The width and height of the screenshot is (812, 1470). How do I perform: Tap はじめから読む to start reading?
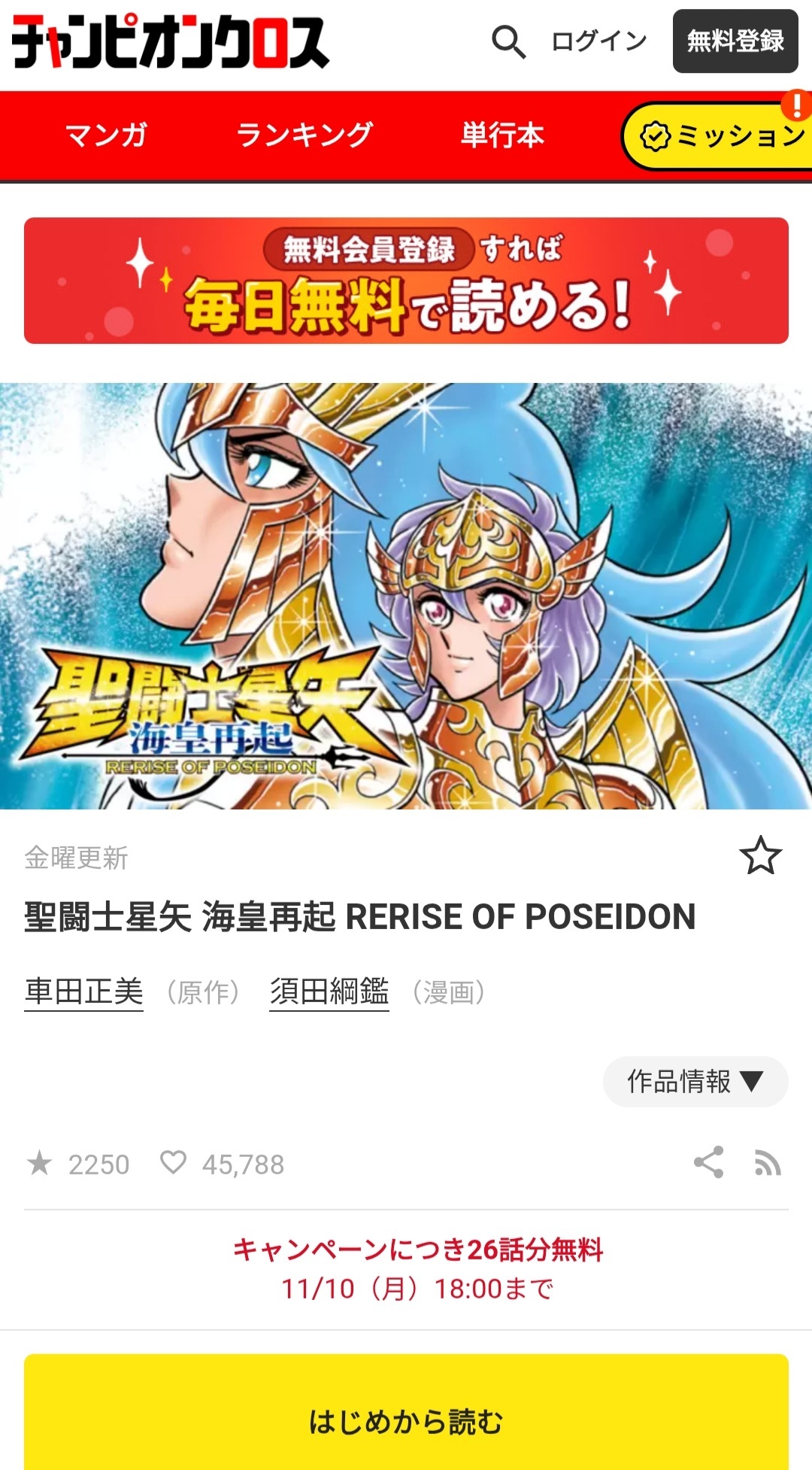[406, 1420]
